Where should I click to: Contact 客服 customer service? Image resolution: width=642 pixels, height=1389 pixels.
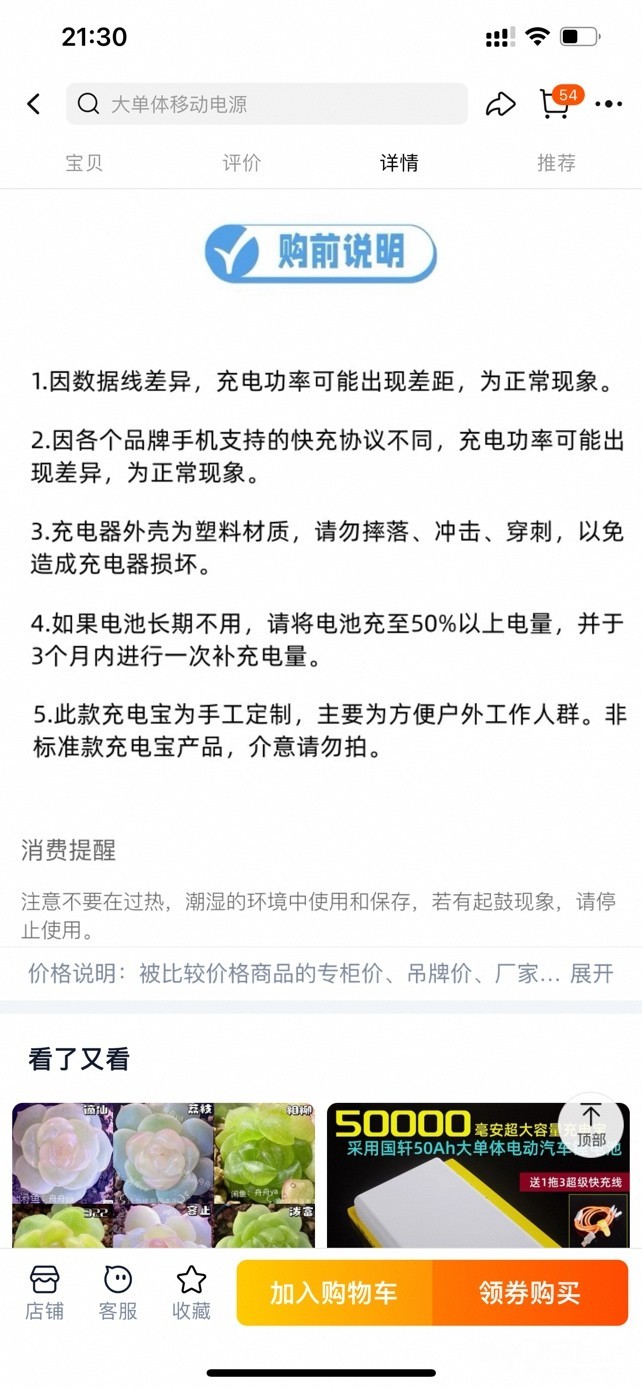[118, 1292]
